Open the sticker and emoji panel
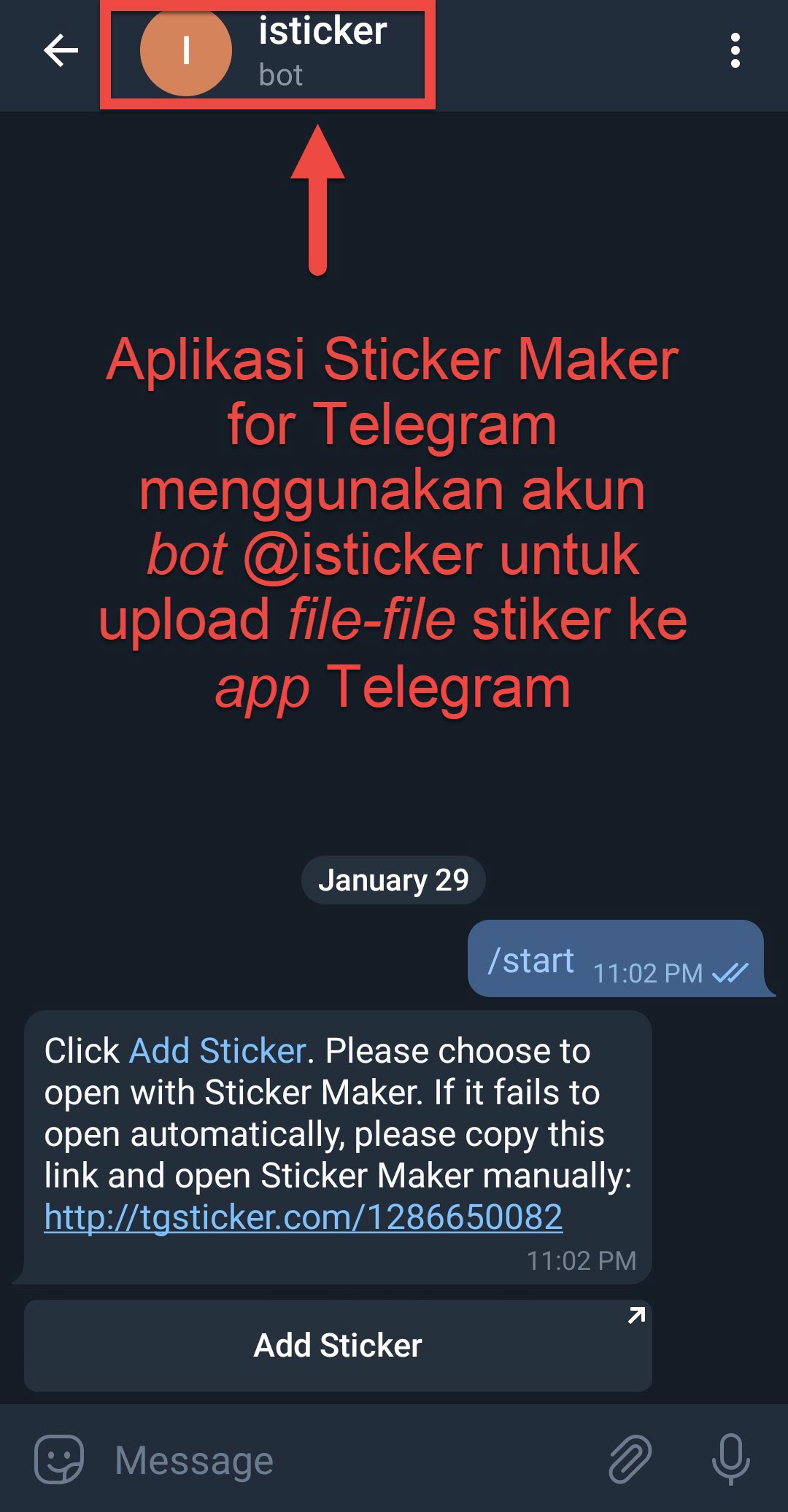 pos(59,1459)
